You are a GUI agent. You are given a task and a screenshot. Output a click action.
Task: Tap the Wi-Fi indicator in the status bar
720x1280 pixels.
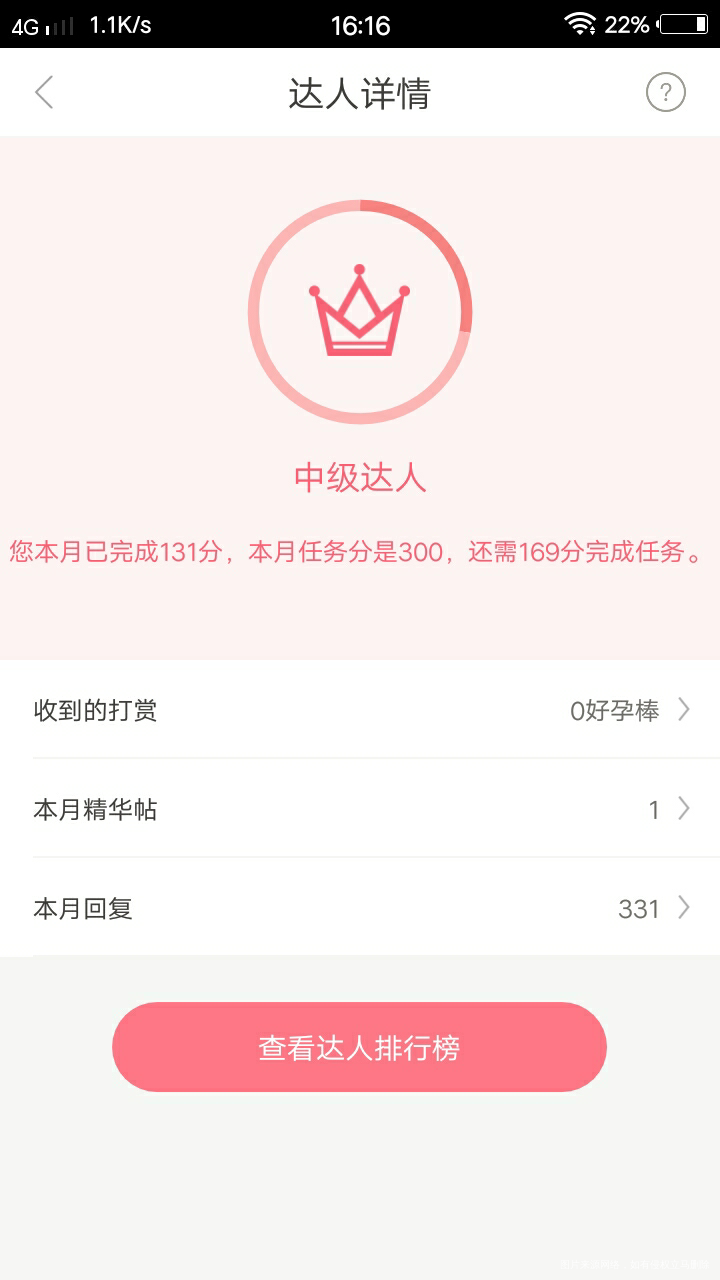coord(581,22)
